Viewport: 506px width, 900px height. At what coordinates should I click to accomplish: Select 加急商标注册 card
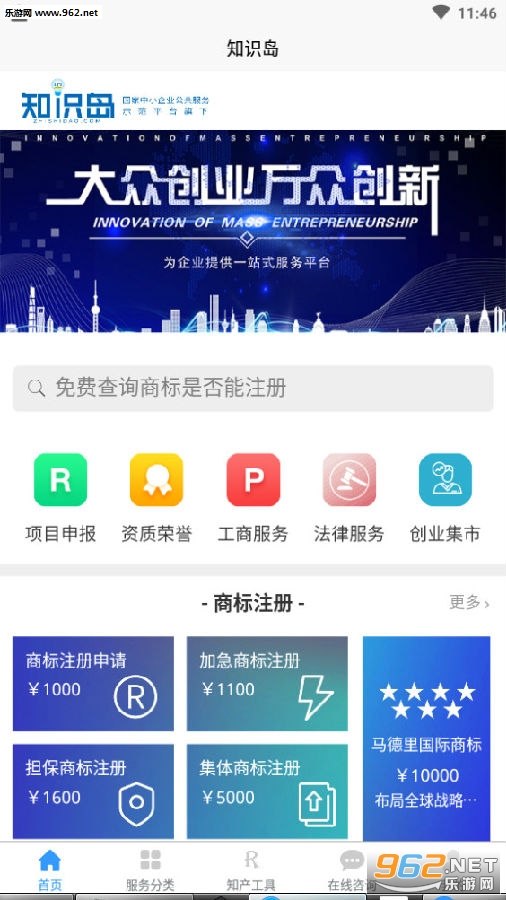click(267, 683)
